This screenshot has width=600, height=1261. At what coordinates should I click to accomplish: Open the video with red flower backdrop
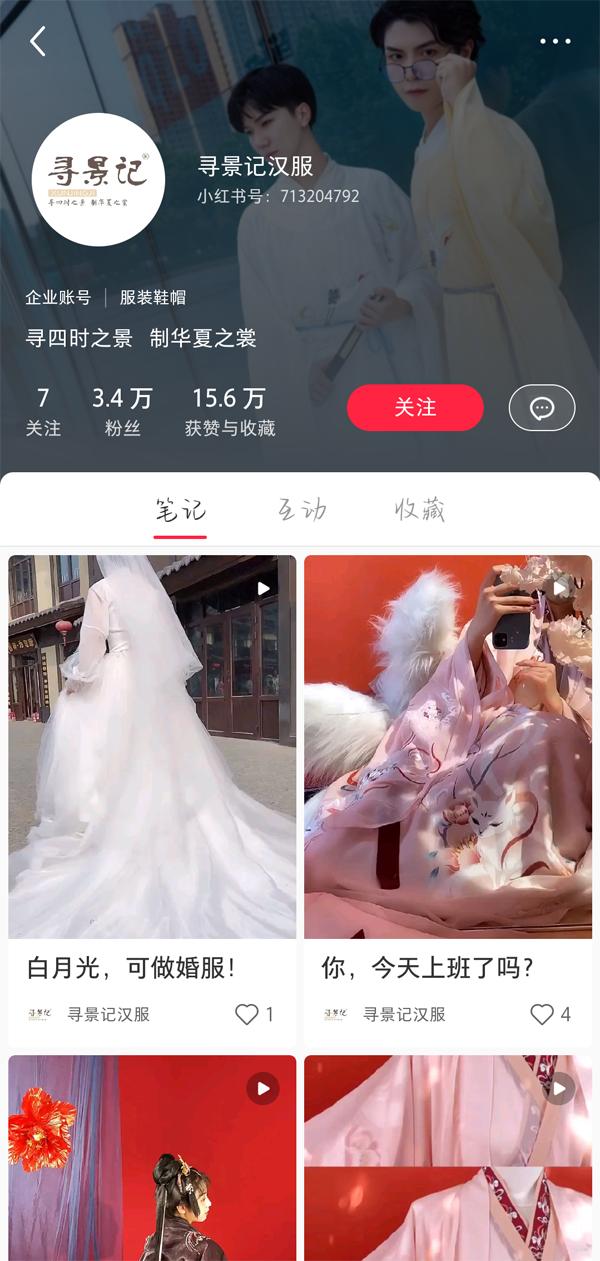(152, 1158)
